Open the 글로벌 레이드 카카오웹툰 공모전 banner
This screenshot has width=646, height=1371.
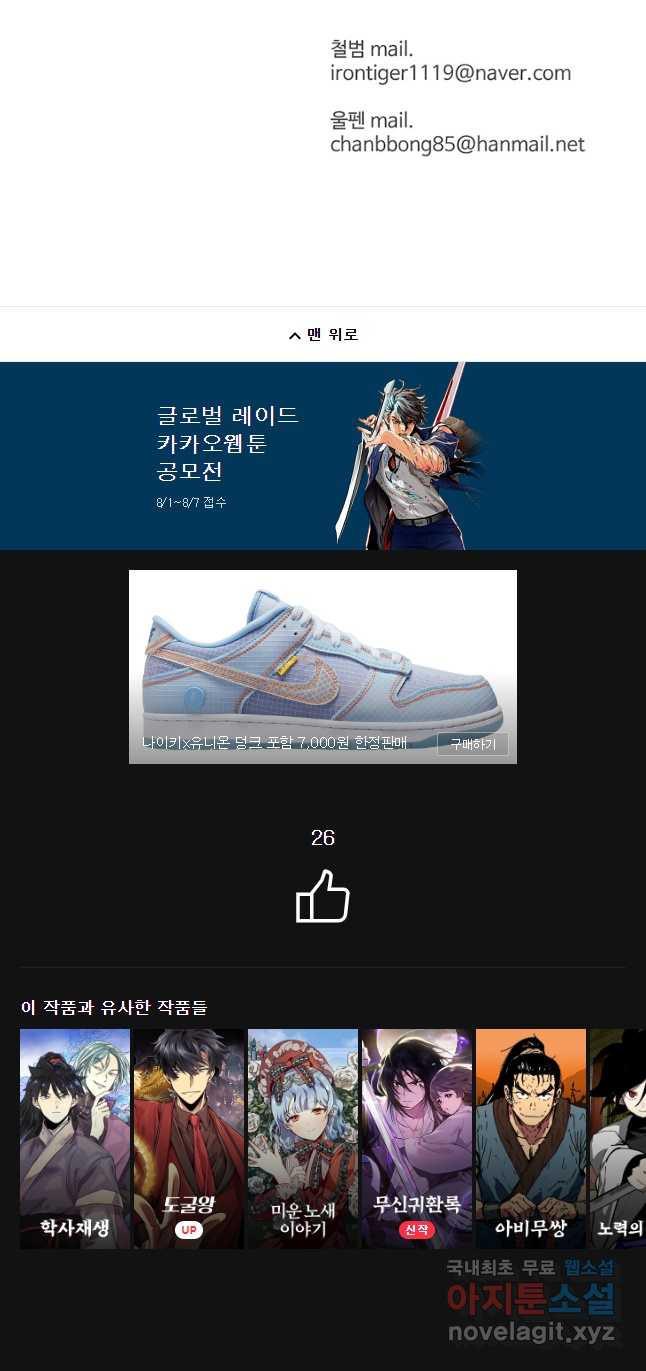323,456
